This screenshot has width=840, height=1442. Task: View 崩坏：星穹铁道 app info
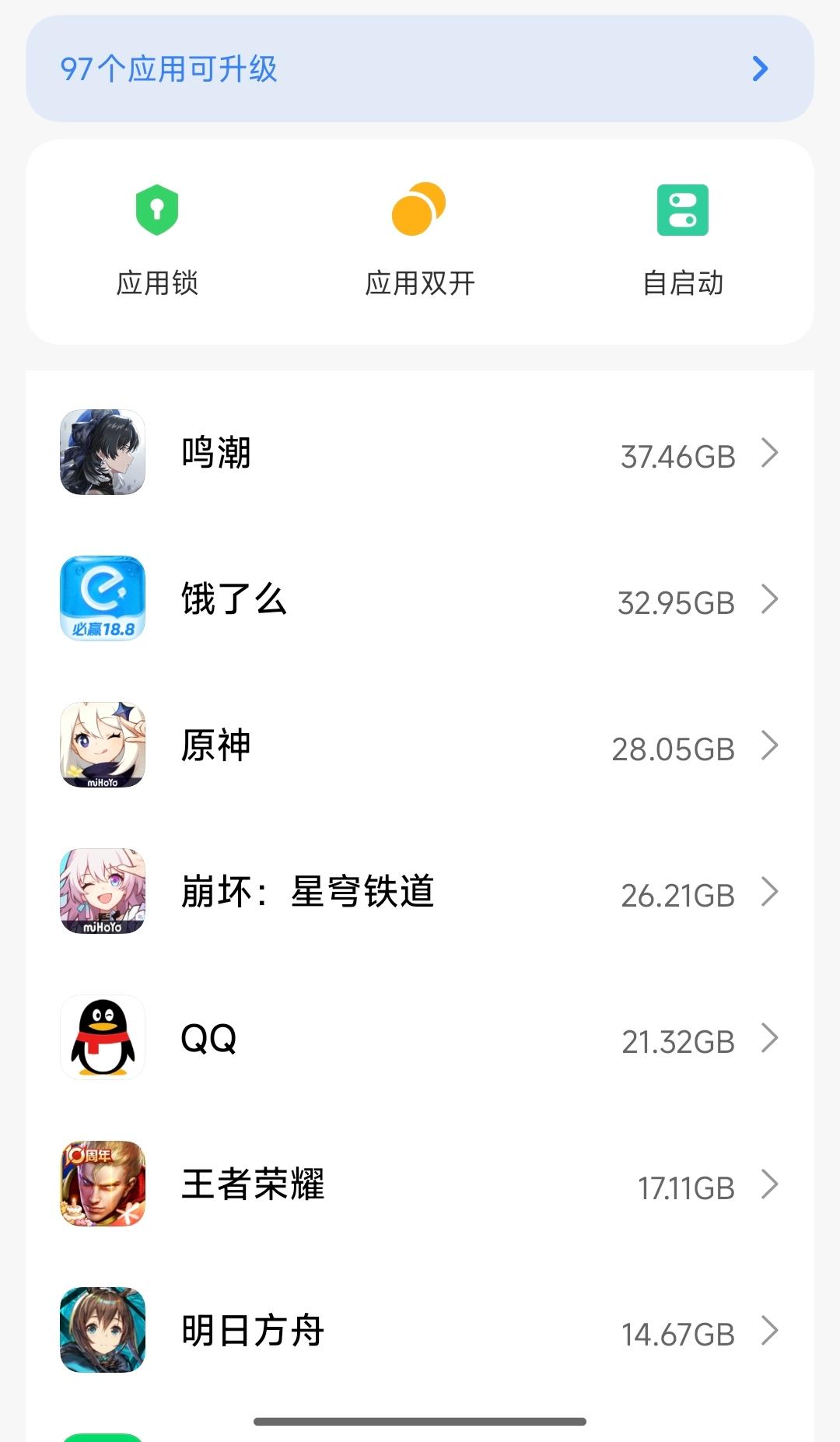(x=420, y=892)
